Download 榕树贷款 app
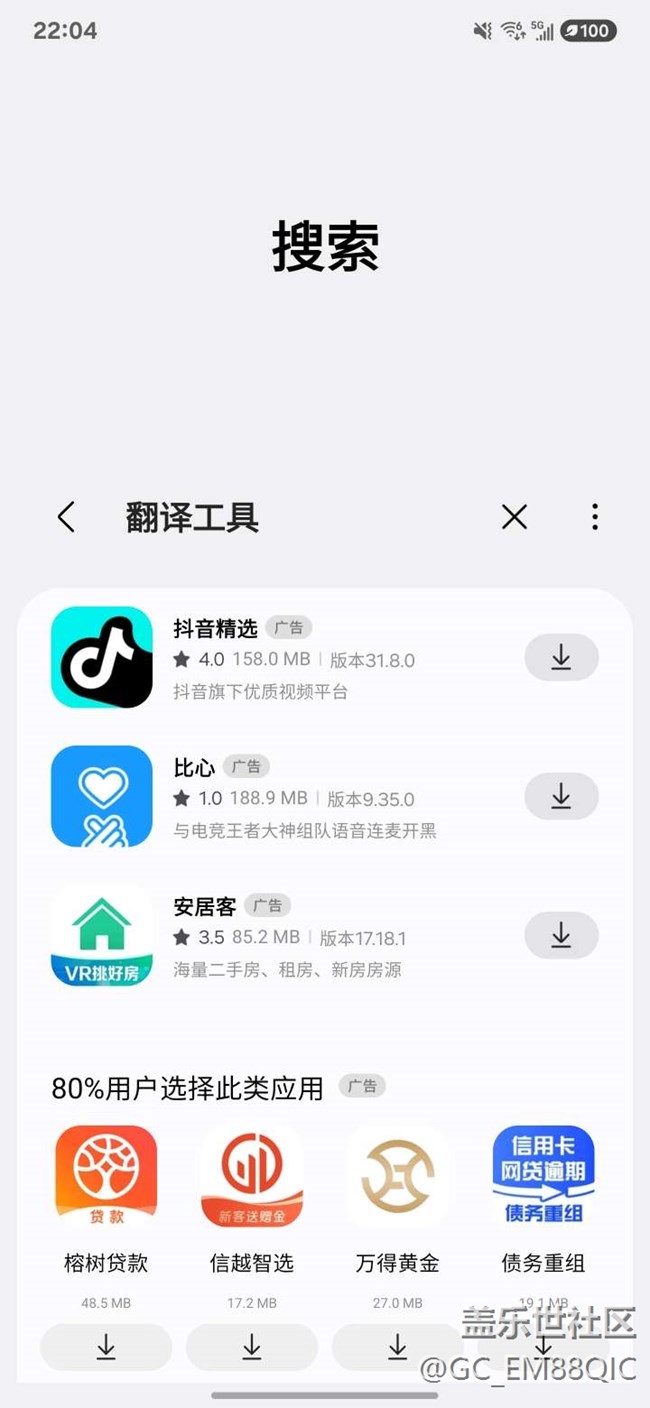 [106, 1347]
